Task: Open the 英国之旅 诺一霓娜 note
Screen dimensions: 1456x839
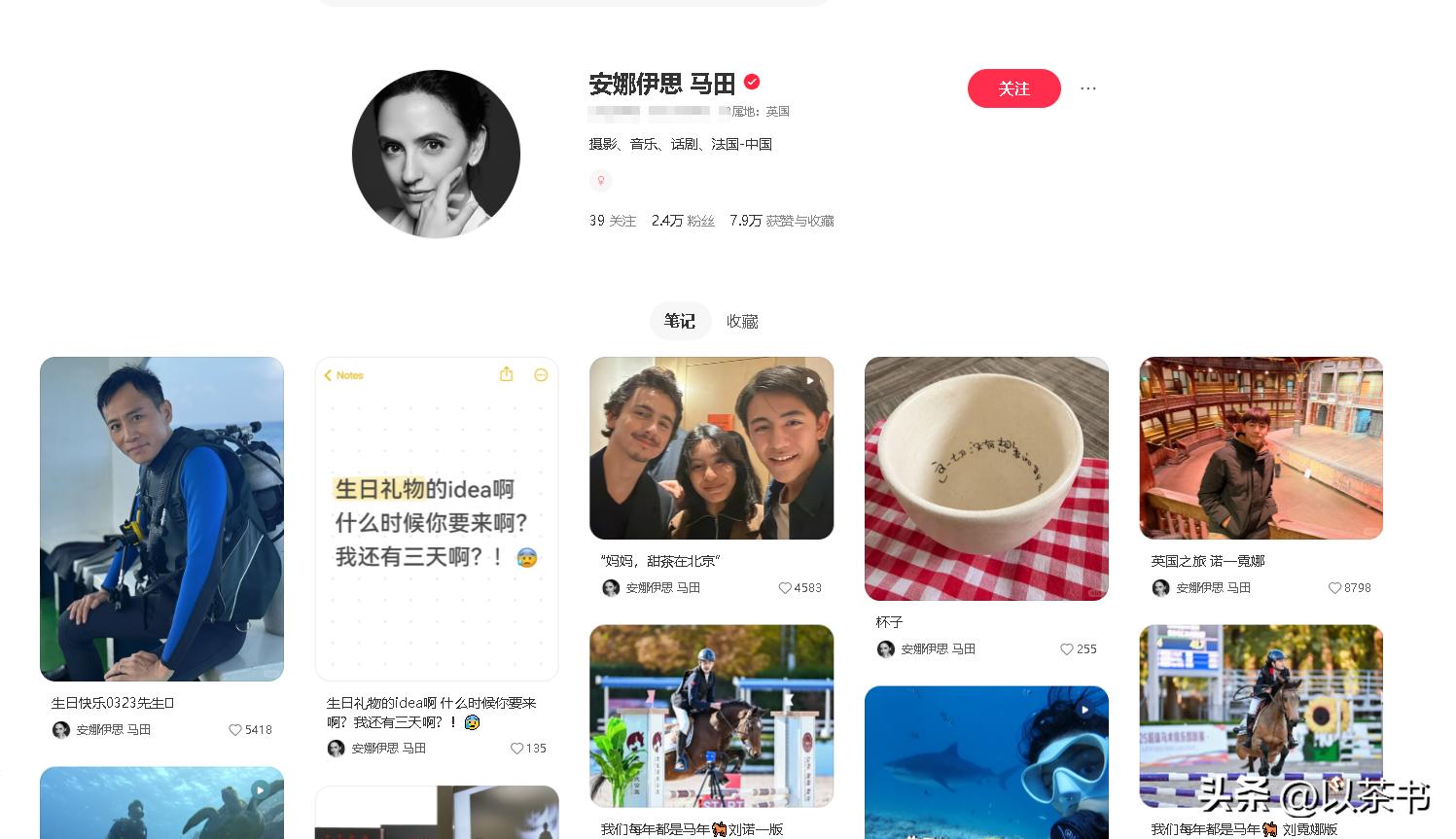Action: 1261,448
